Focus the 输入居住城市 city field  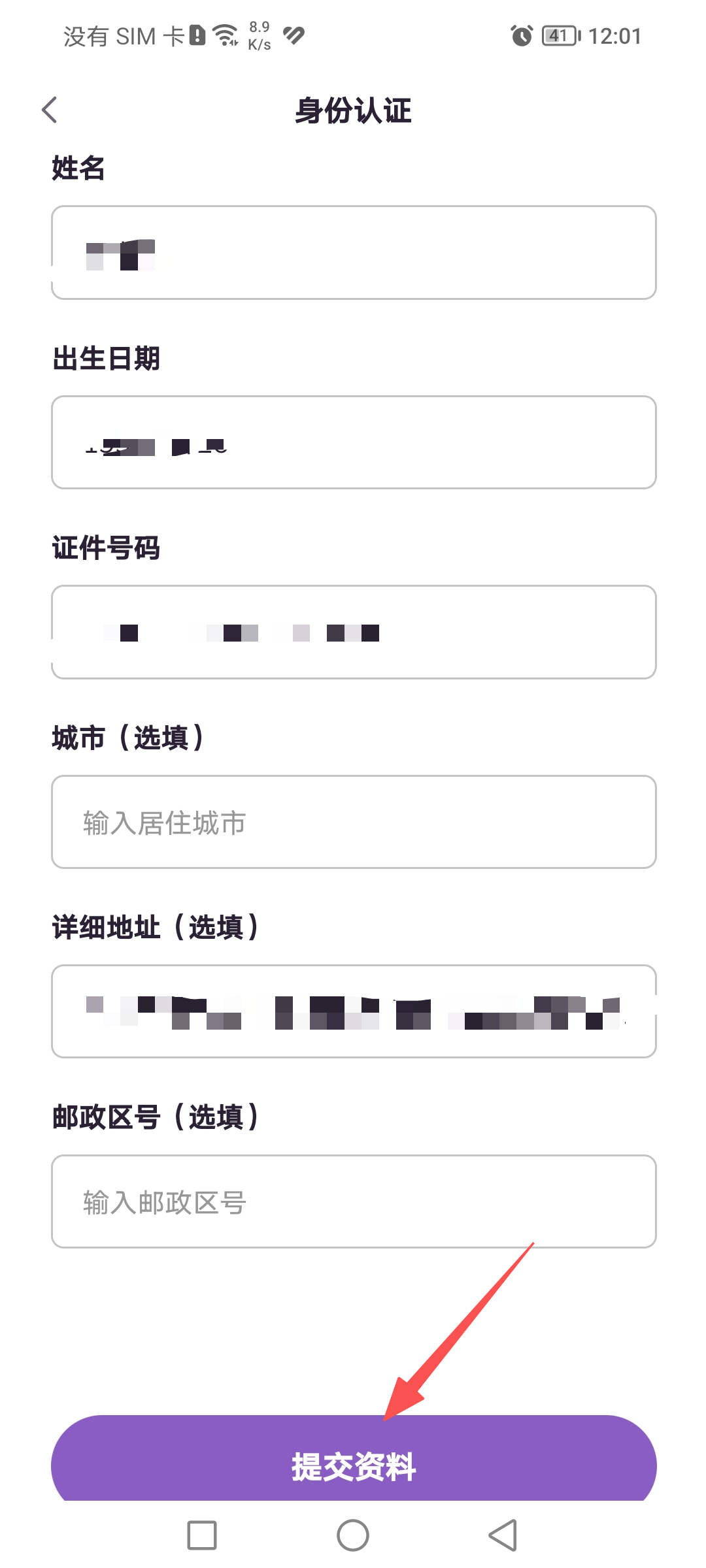pos(353,822)
